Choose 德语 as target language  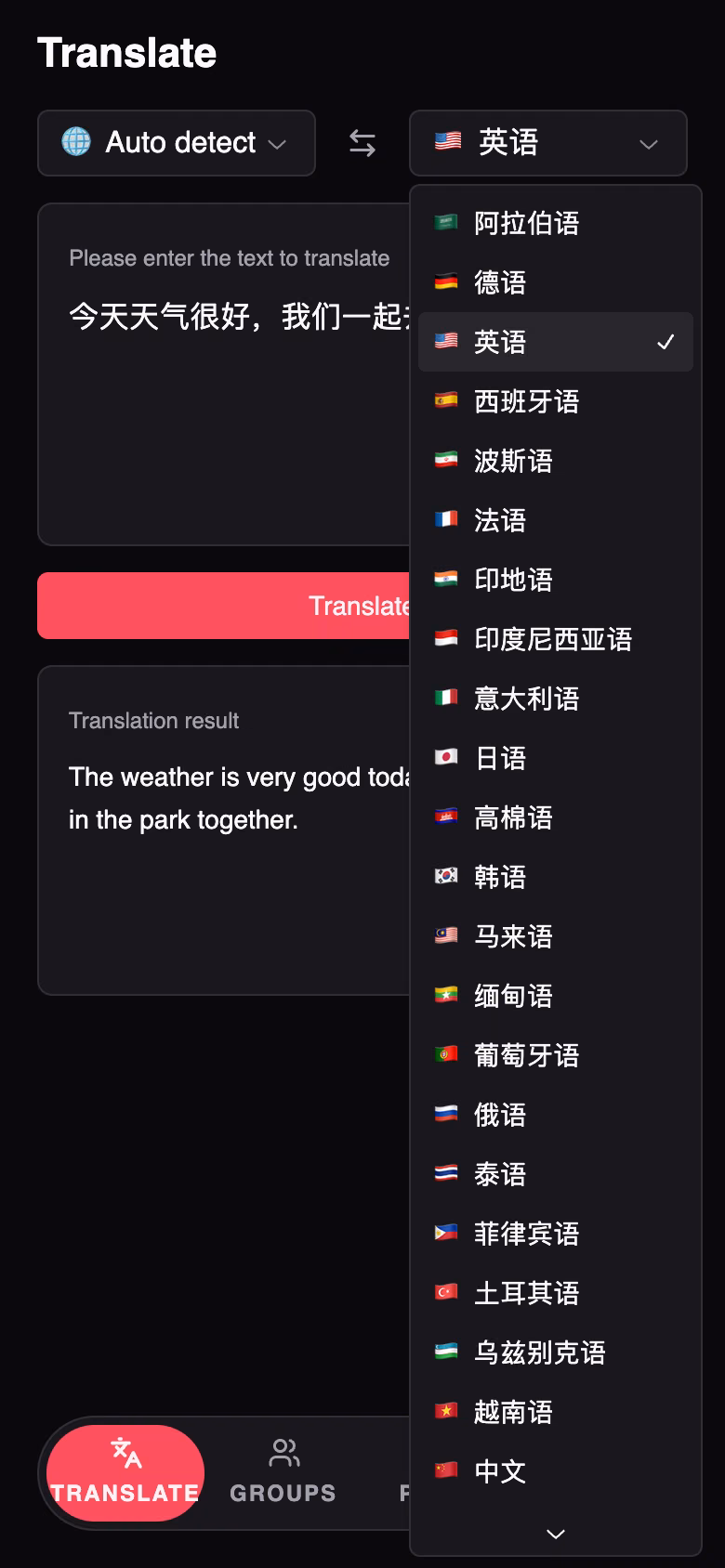[556, 282]
